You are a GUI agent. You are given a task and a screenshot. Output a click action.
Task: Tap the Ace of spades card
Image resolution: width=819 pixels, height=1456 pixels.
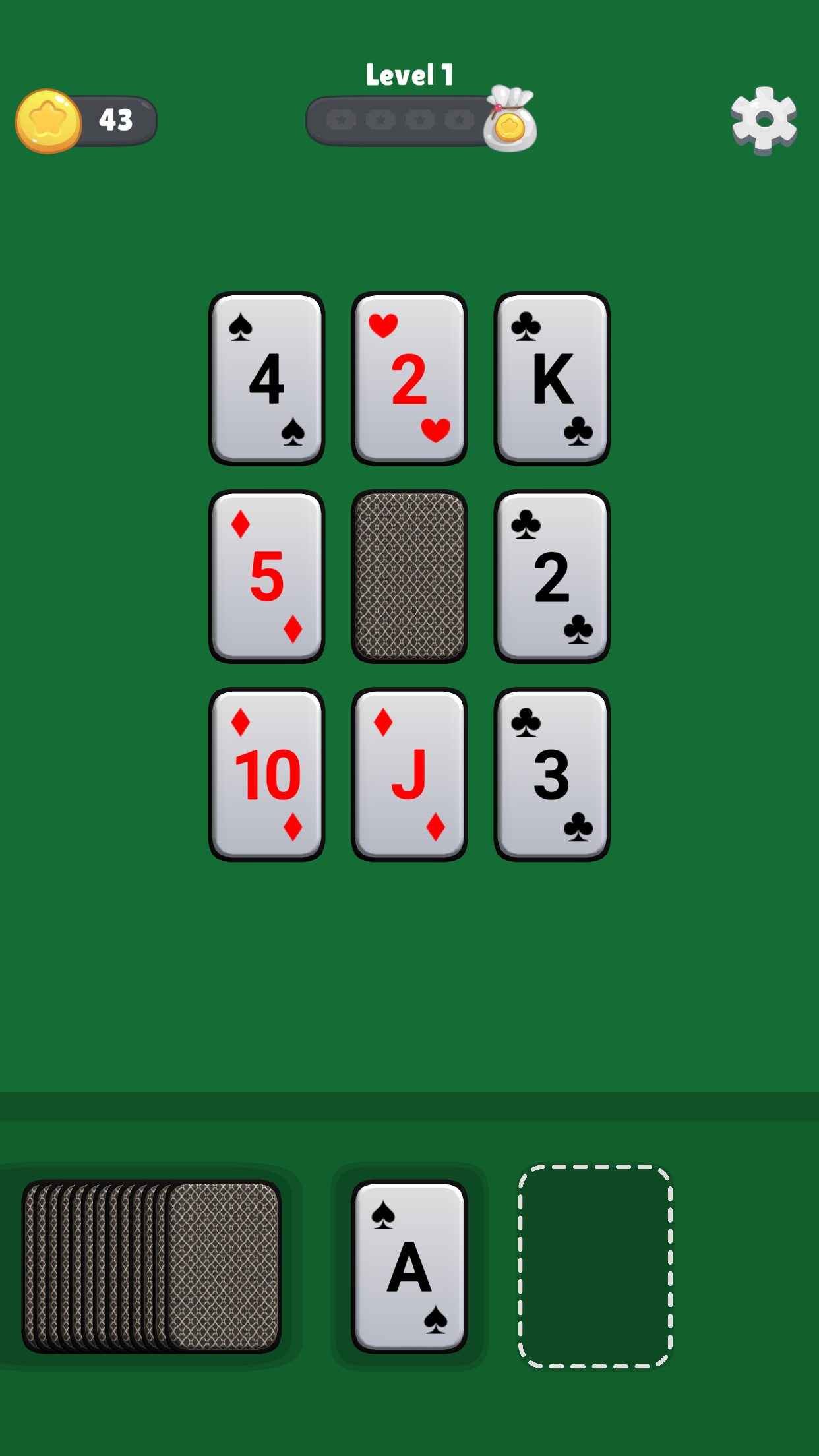[x=409, y=1266]
